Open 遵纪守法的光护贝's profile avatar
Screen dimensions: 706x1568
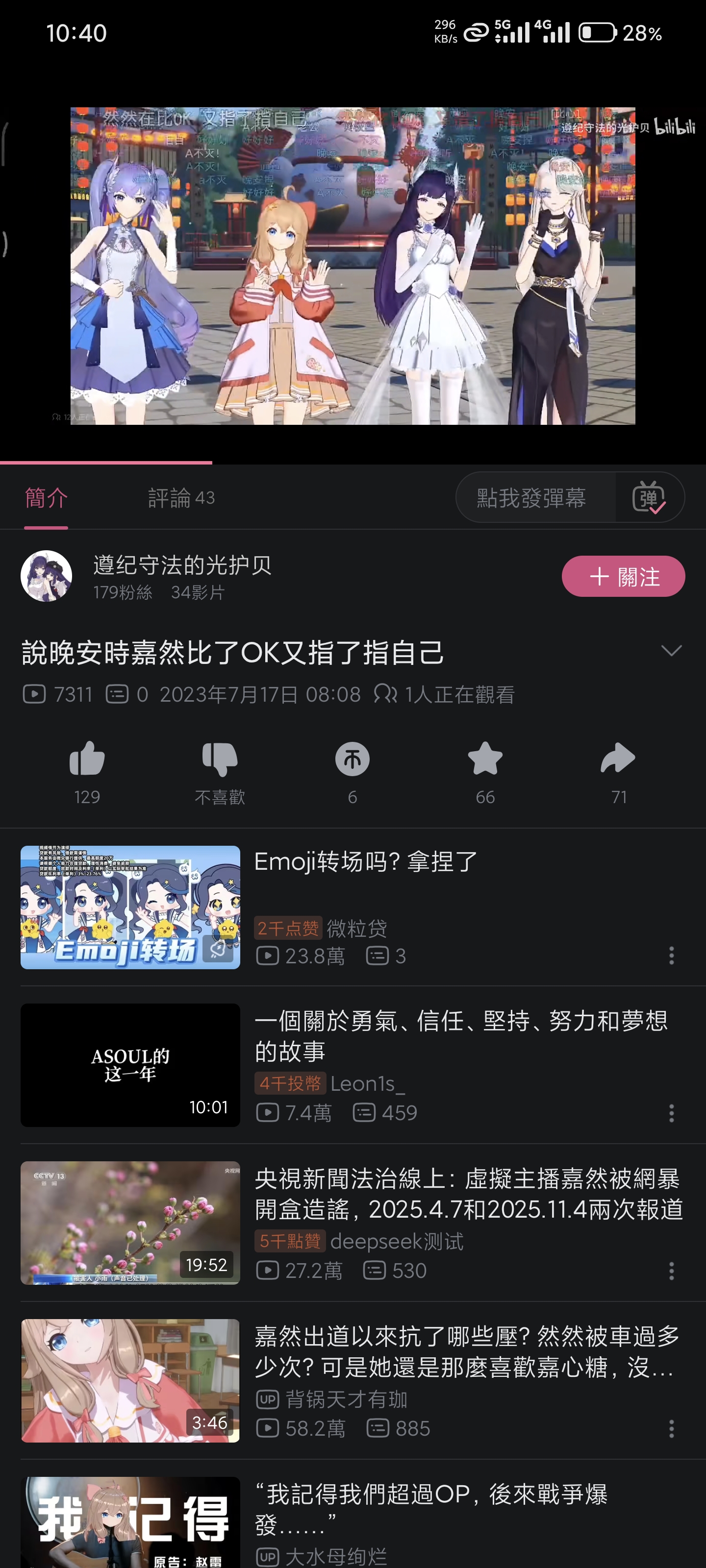coord(46,576)
